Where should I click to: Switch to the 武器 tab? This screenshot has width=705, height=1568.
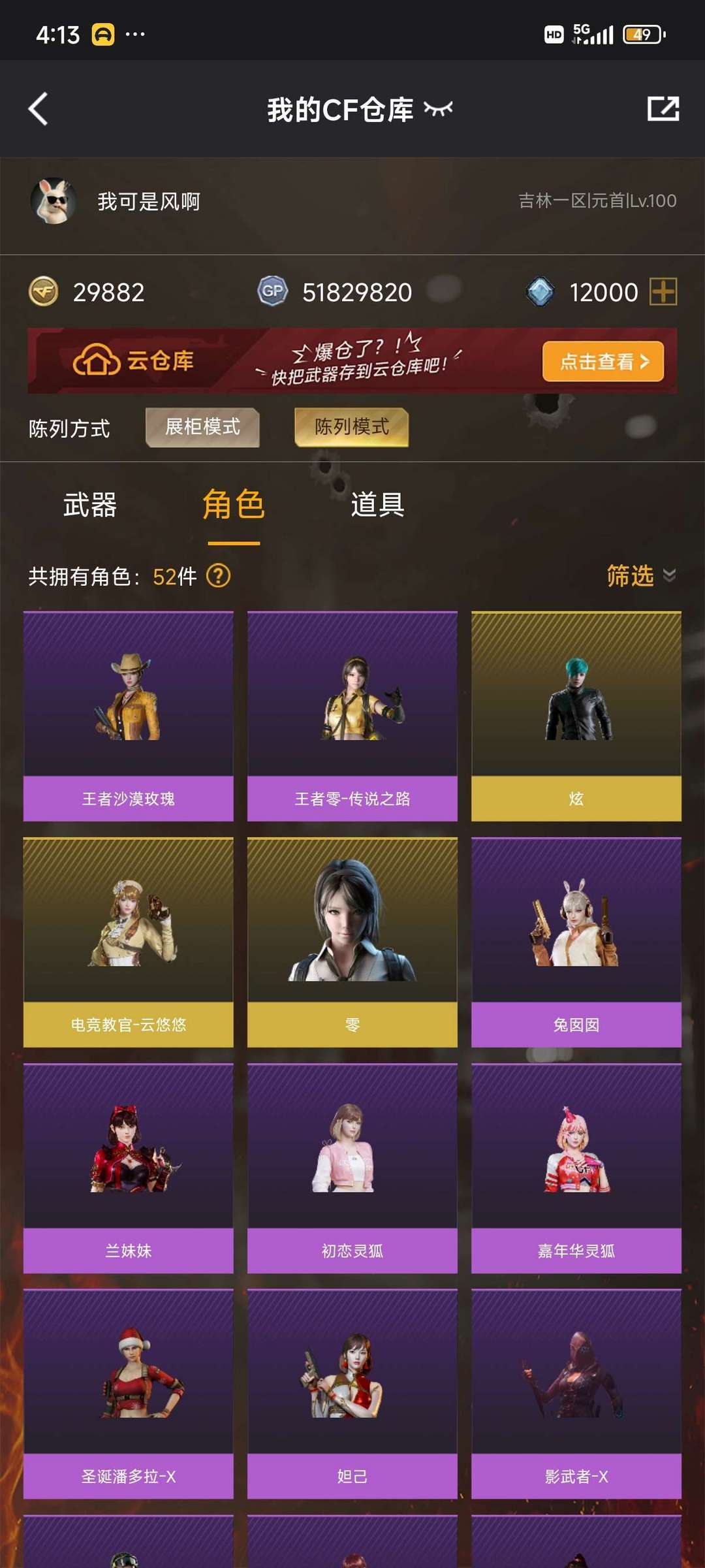click(x=90, y=505)
